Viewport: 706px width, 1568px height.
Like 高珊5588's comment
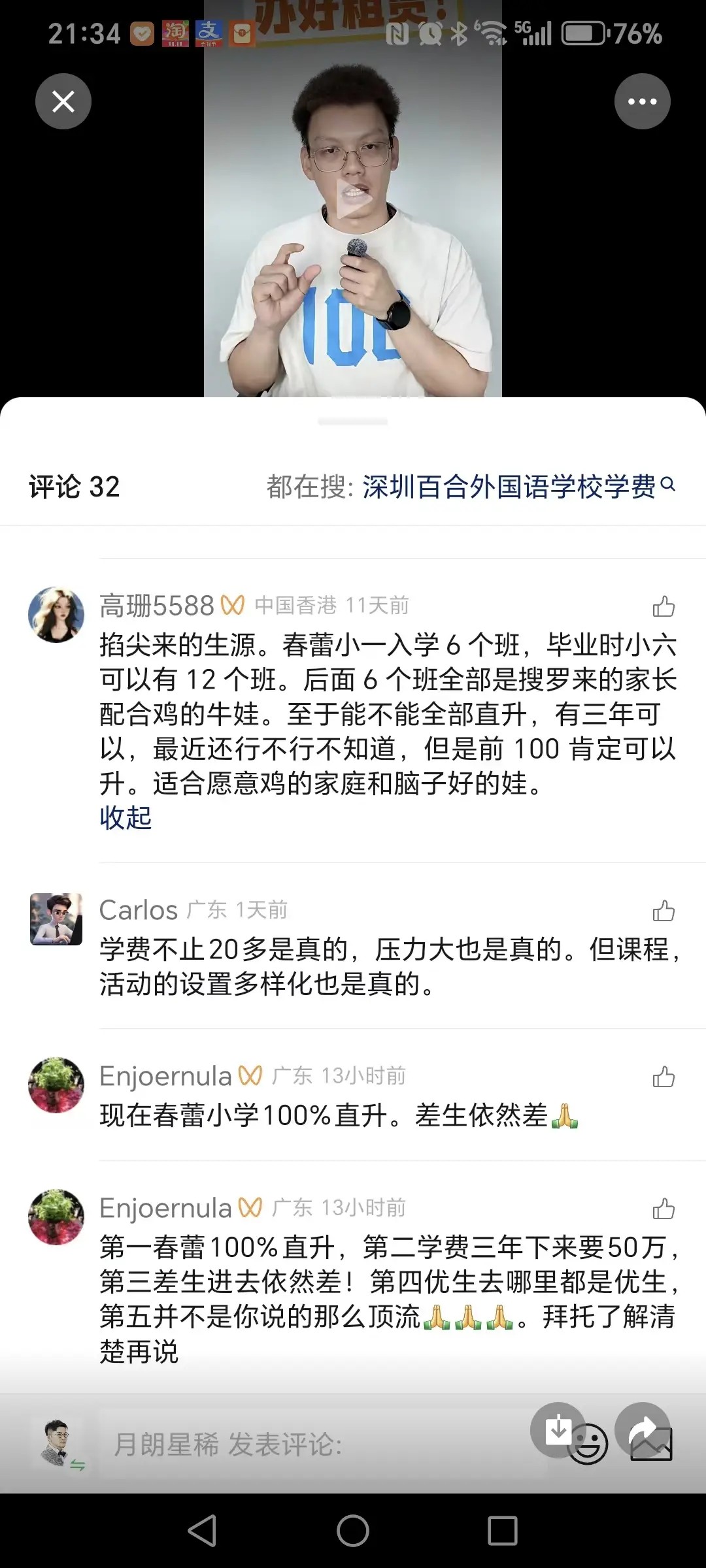(664, 606)
